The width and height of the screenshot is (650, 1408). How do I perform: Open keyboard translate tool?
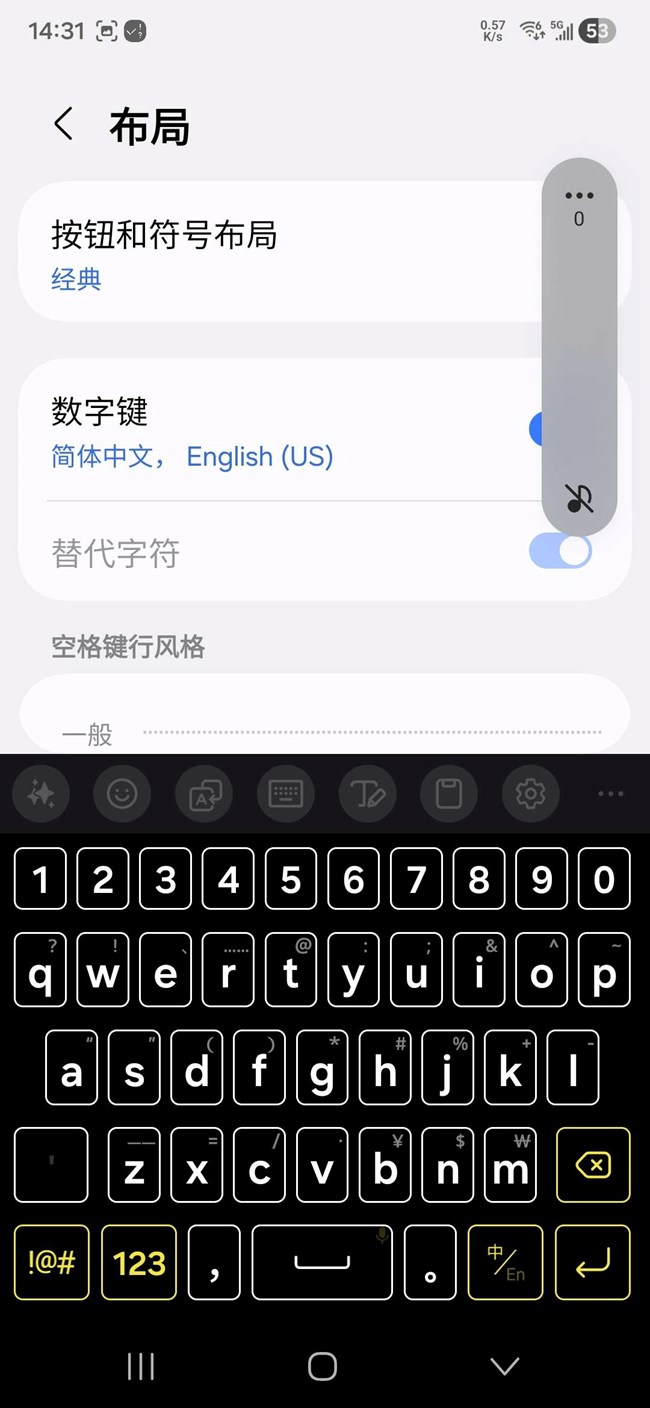(x=204, y=794)
